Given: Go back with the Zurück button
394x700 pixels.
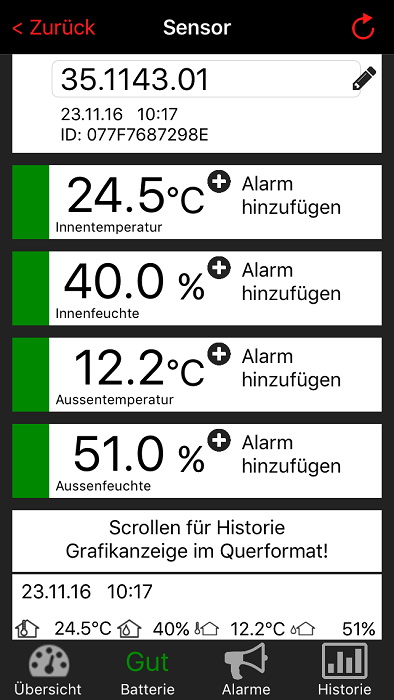Looking at the screenshot, I should (54, 28).
